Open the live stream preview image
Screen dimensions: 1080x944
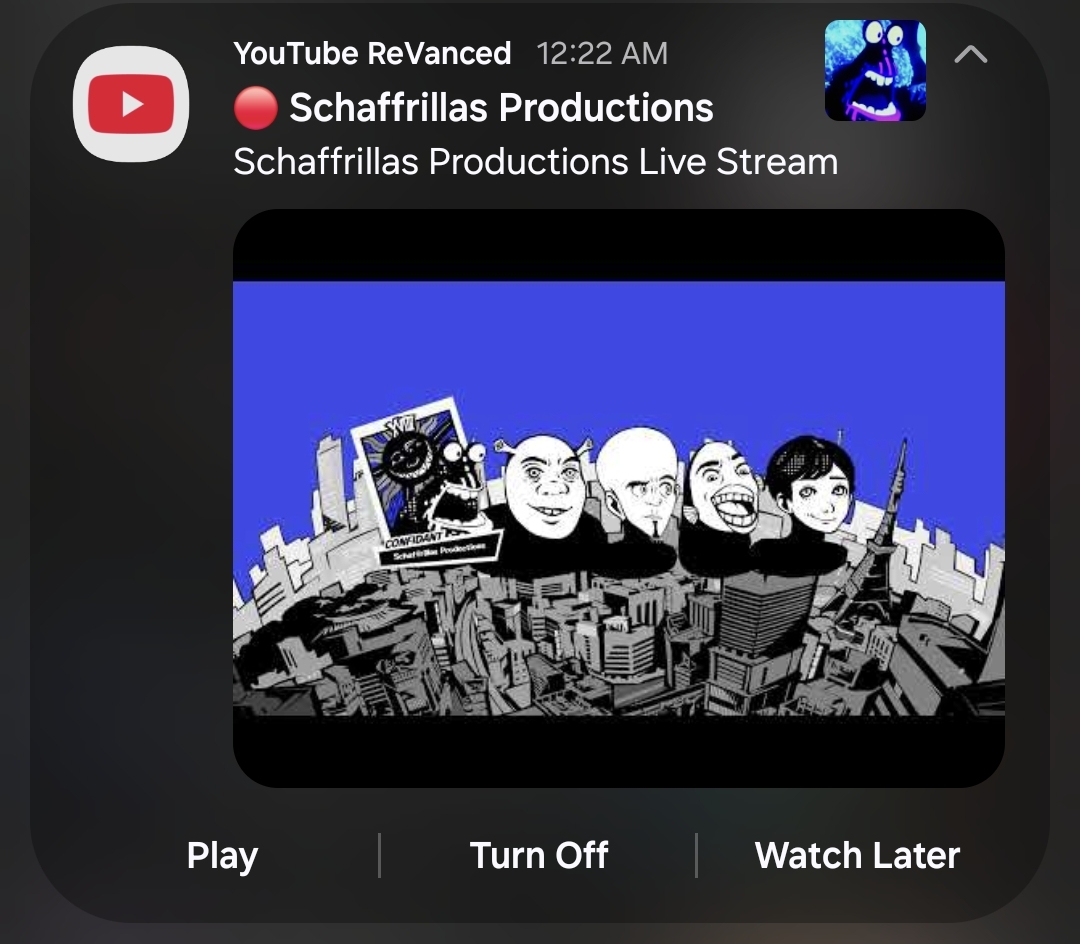pos(618,498)
